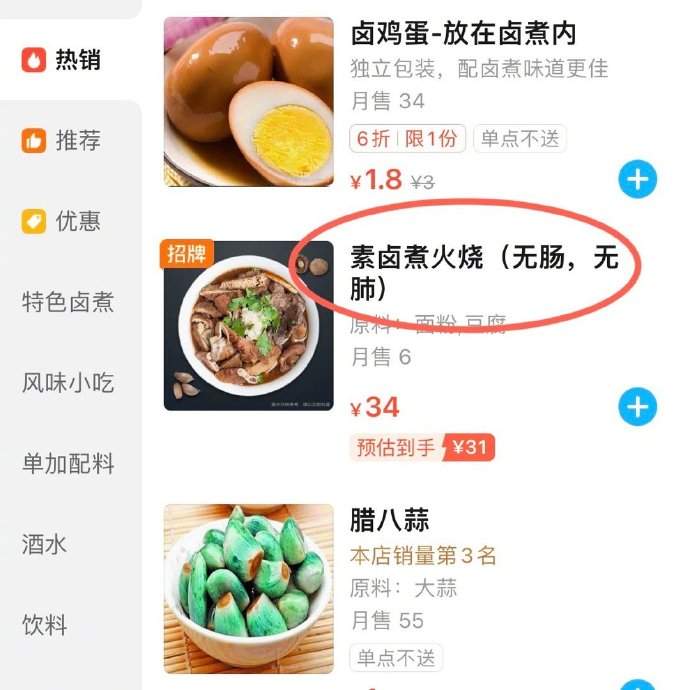Select the 热销 category
This screenshot has width=690, height=690.
click(62, 60)
